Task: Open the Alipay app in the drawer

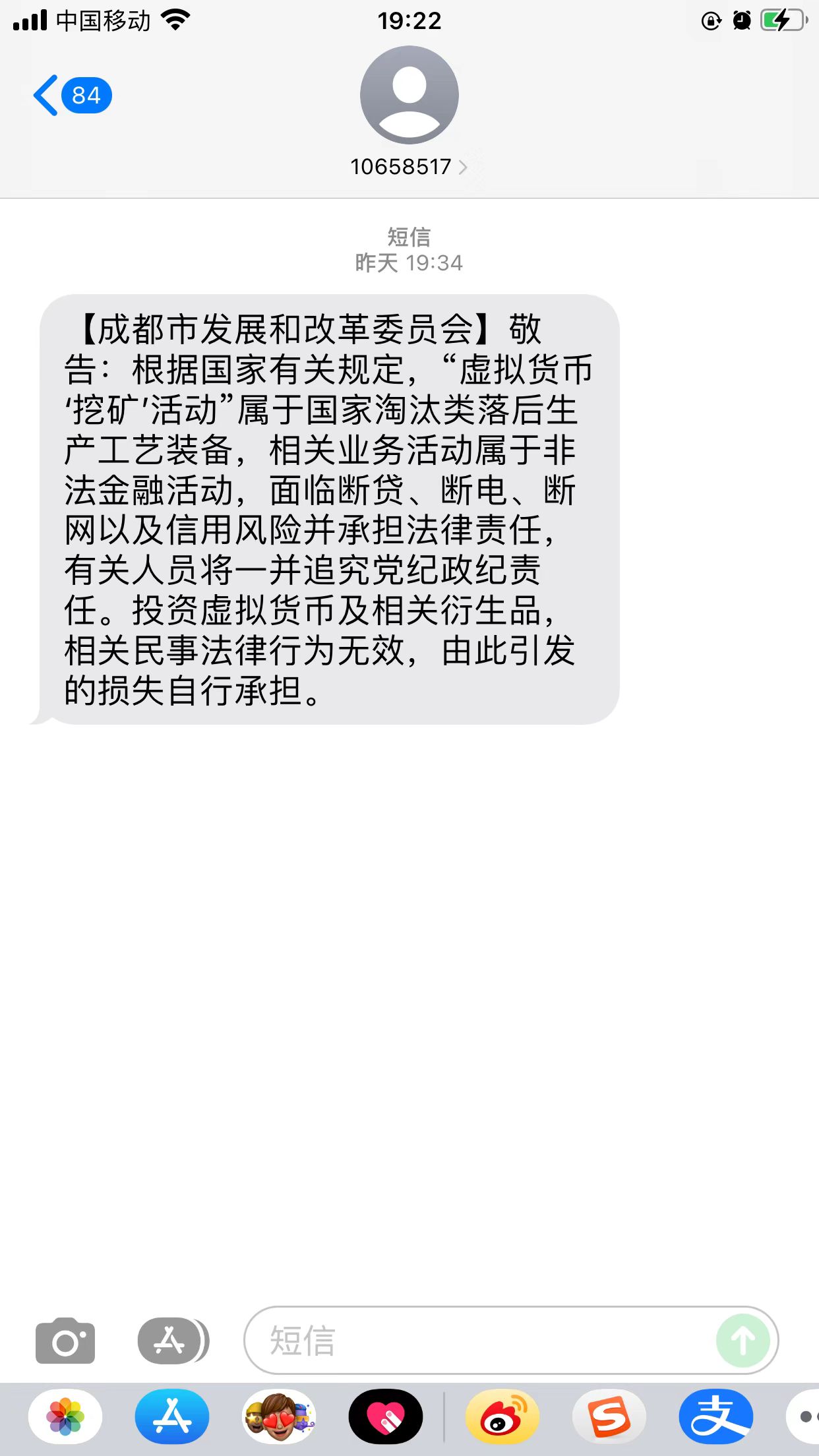Action: [x=716, y=1416]
